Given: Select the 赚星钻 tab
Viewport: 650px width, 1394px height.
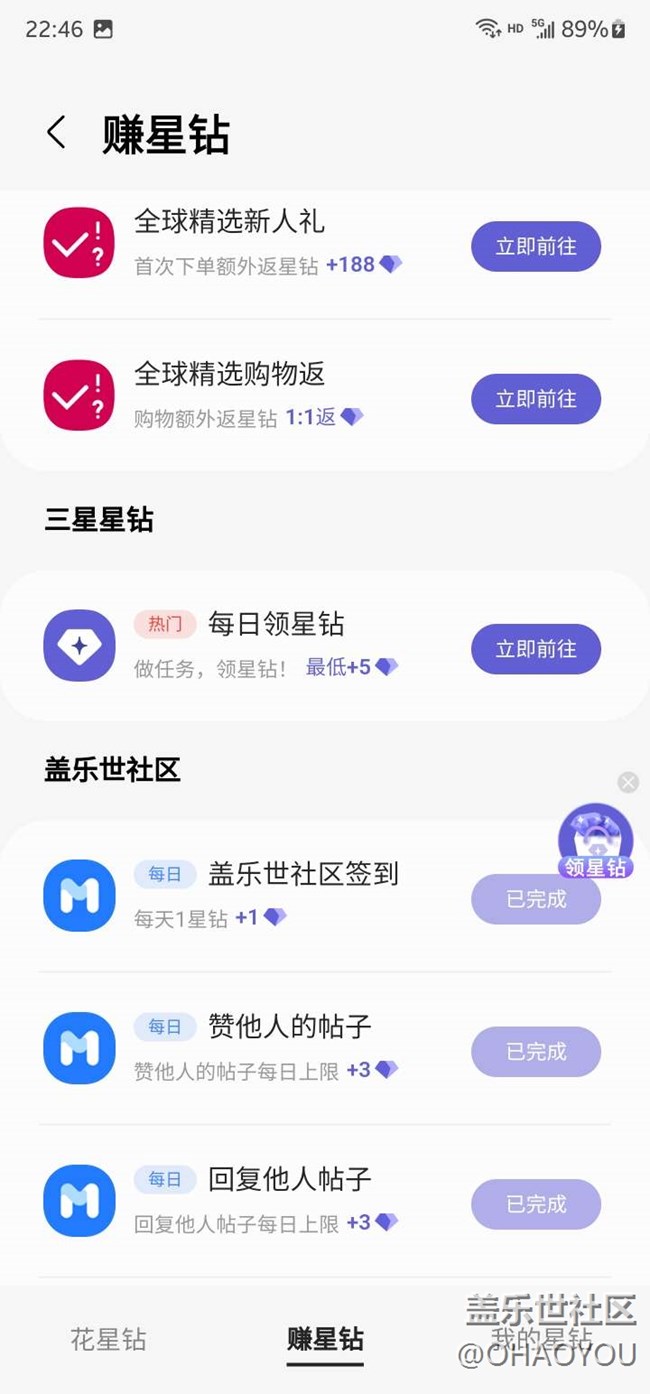Looking at the screenshot, I should click(325, 1339).
